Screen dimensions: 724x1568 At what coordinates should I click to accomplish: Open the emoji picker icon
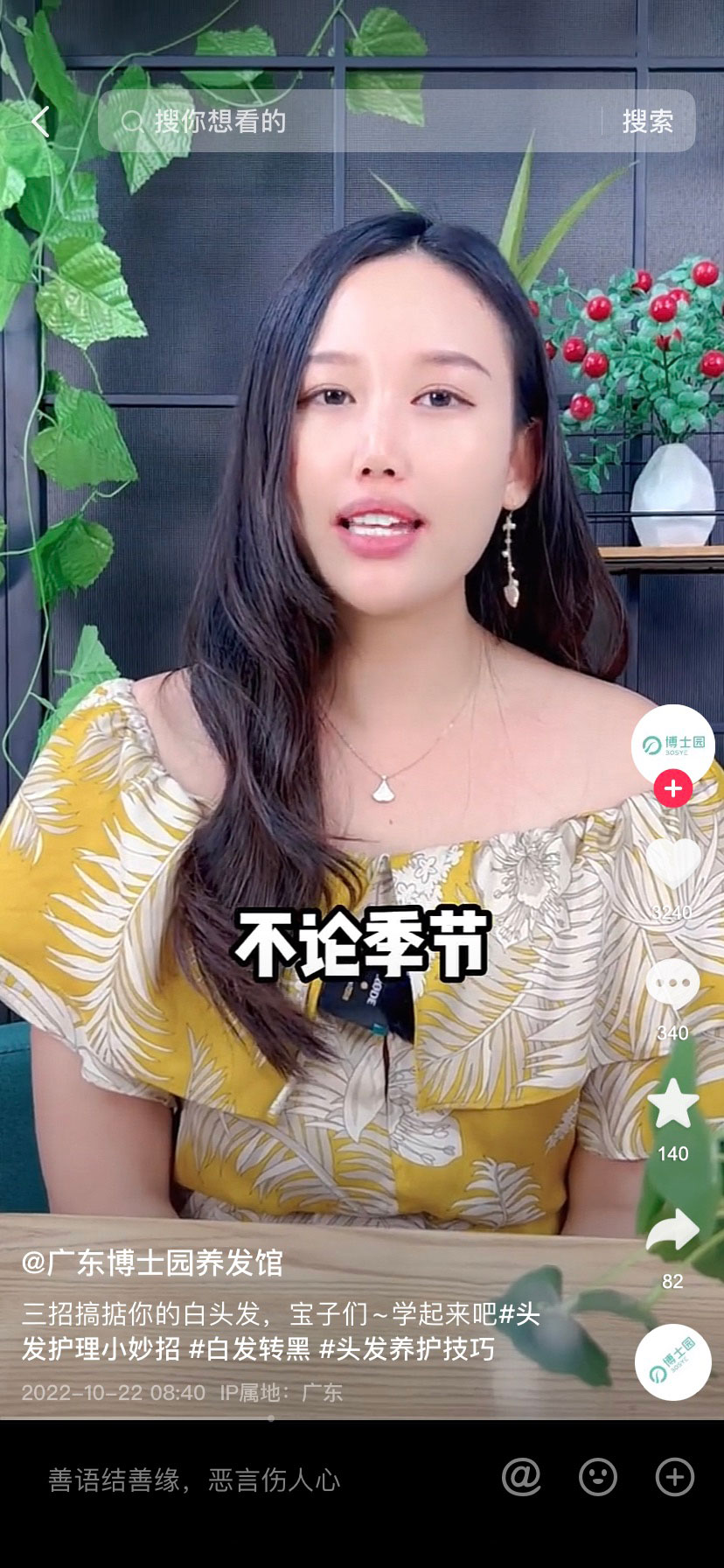[x=598, y=1477]
